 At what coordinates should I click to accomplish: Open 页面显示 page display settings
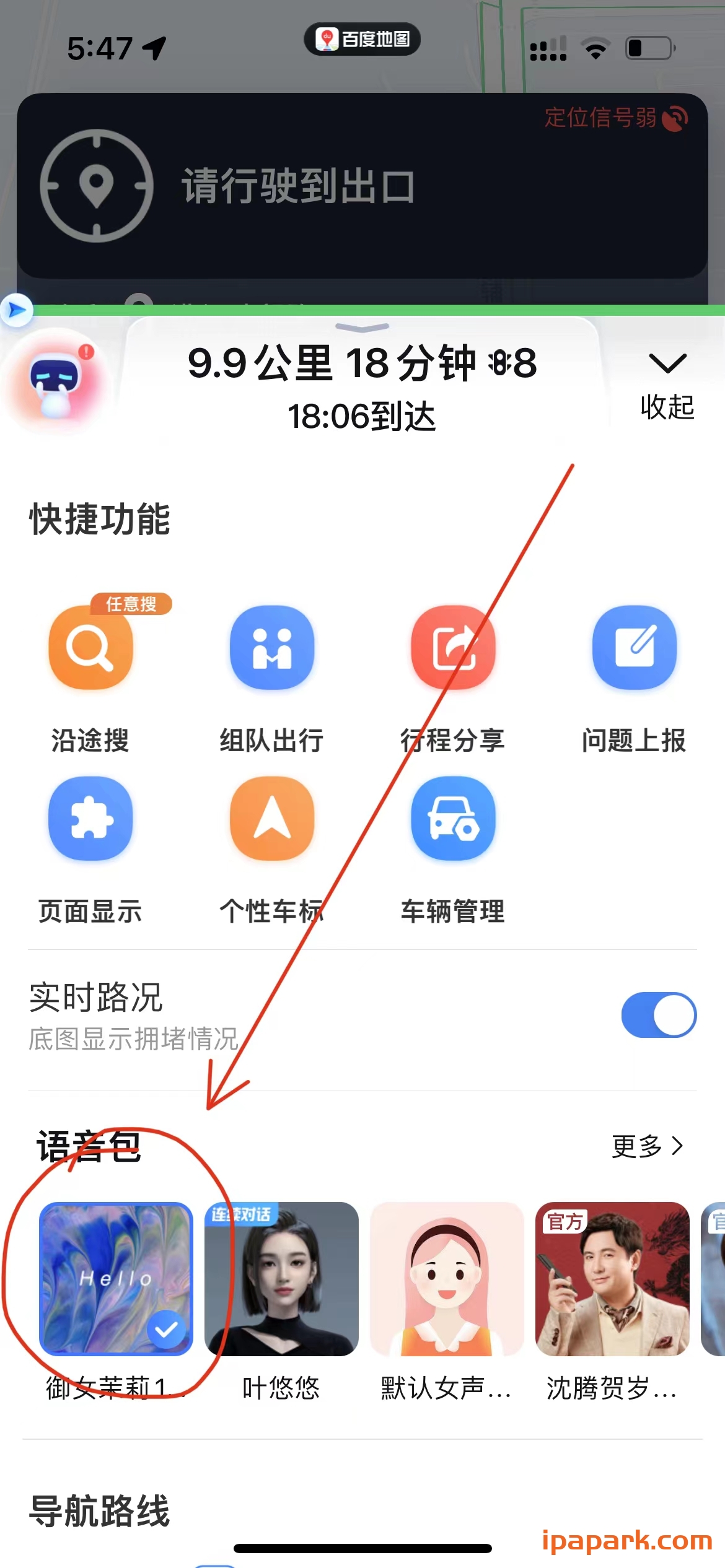click(90, 819)
